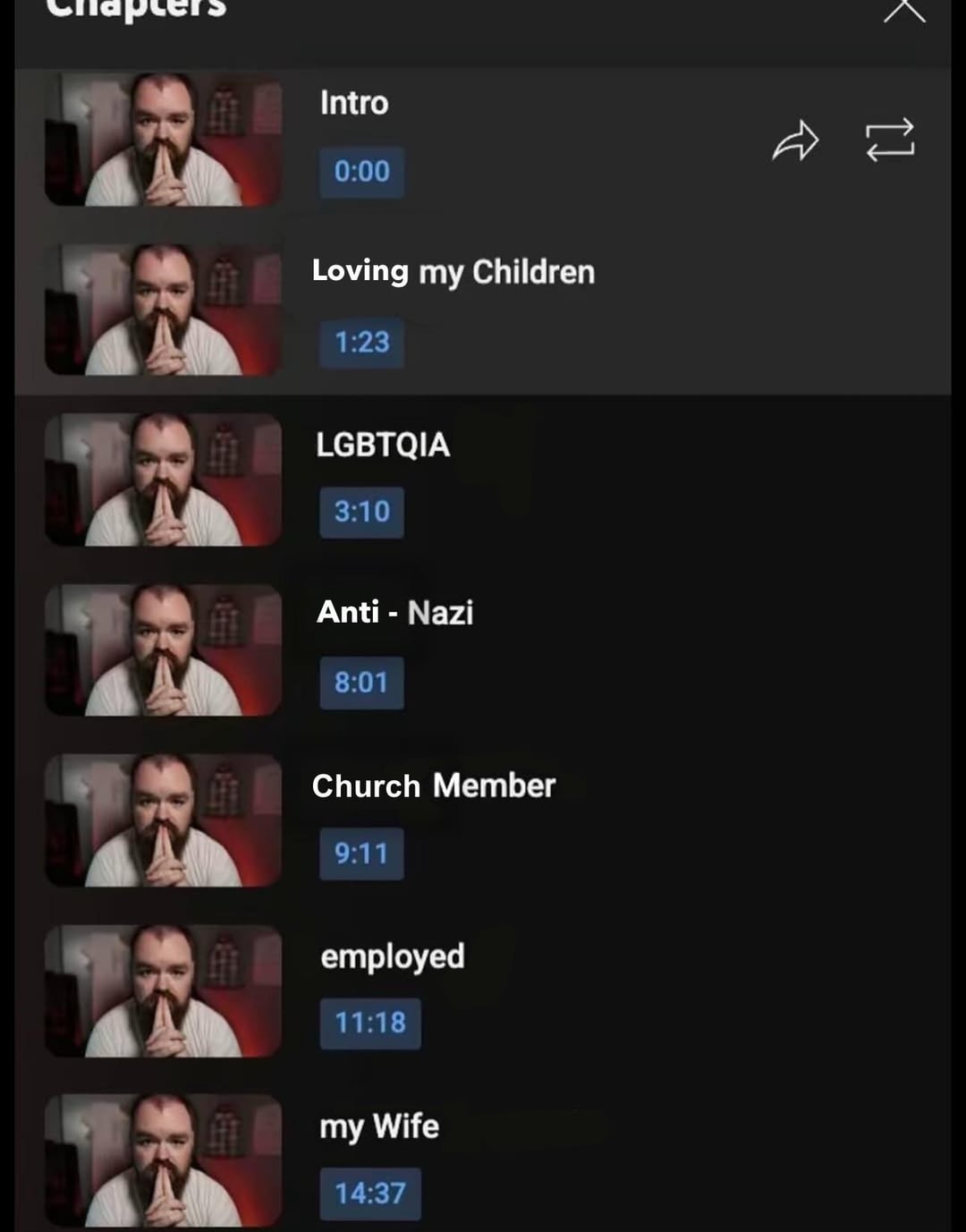The height and width of the screenshot is (1232, 966).
Task: Share the Intro chapter
Action: [795, 141]
